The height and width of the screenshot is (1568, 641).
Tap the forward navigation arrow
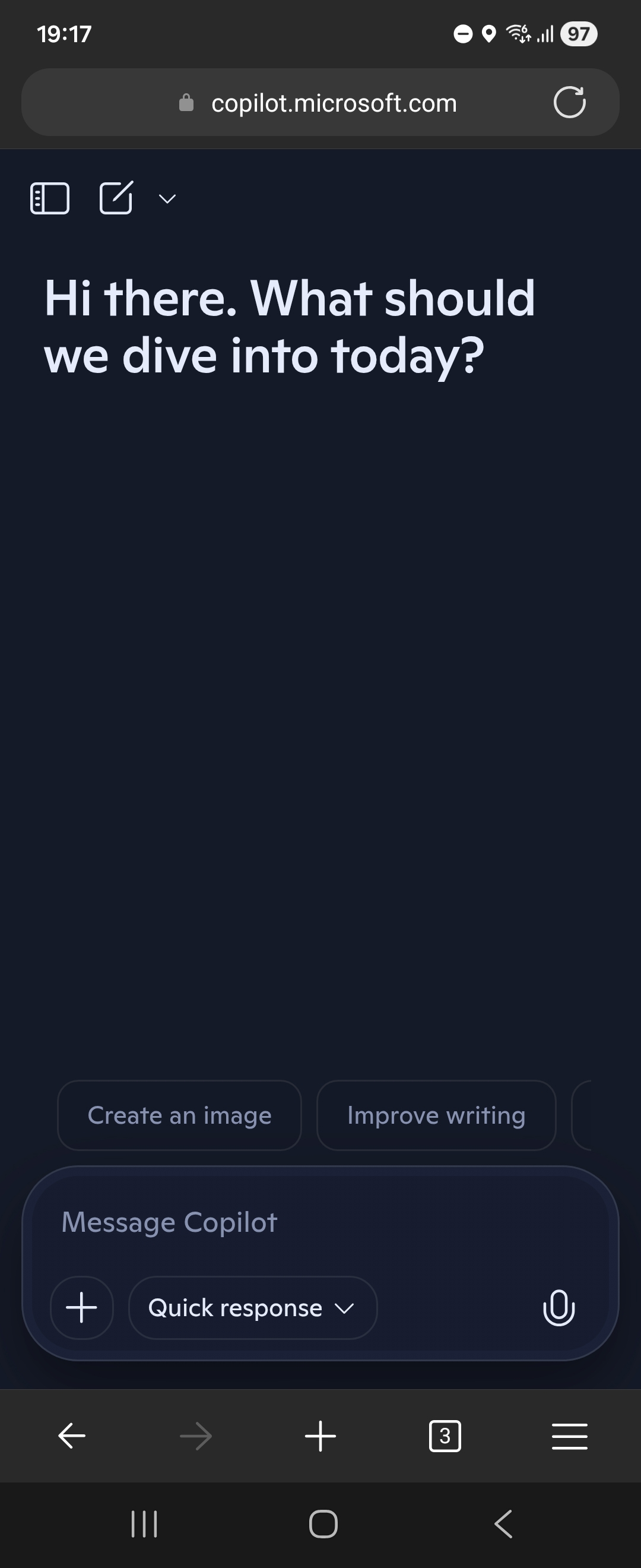196,1436
